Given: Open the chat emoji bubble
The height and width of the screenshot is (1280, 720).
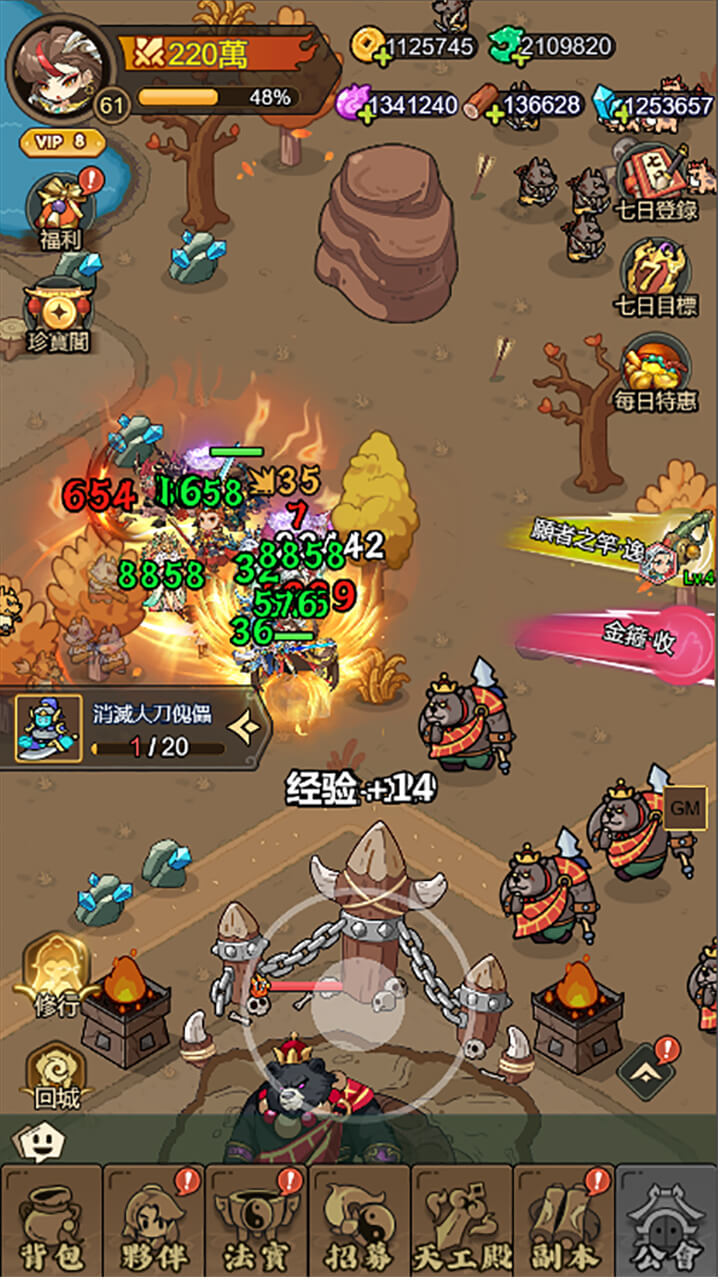Looking at the screenshot, I should click(x=37, y=1140).
